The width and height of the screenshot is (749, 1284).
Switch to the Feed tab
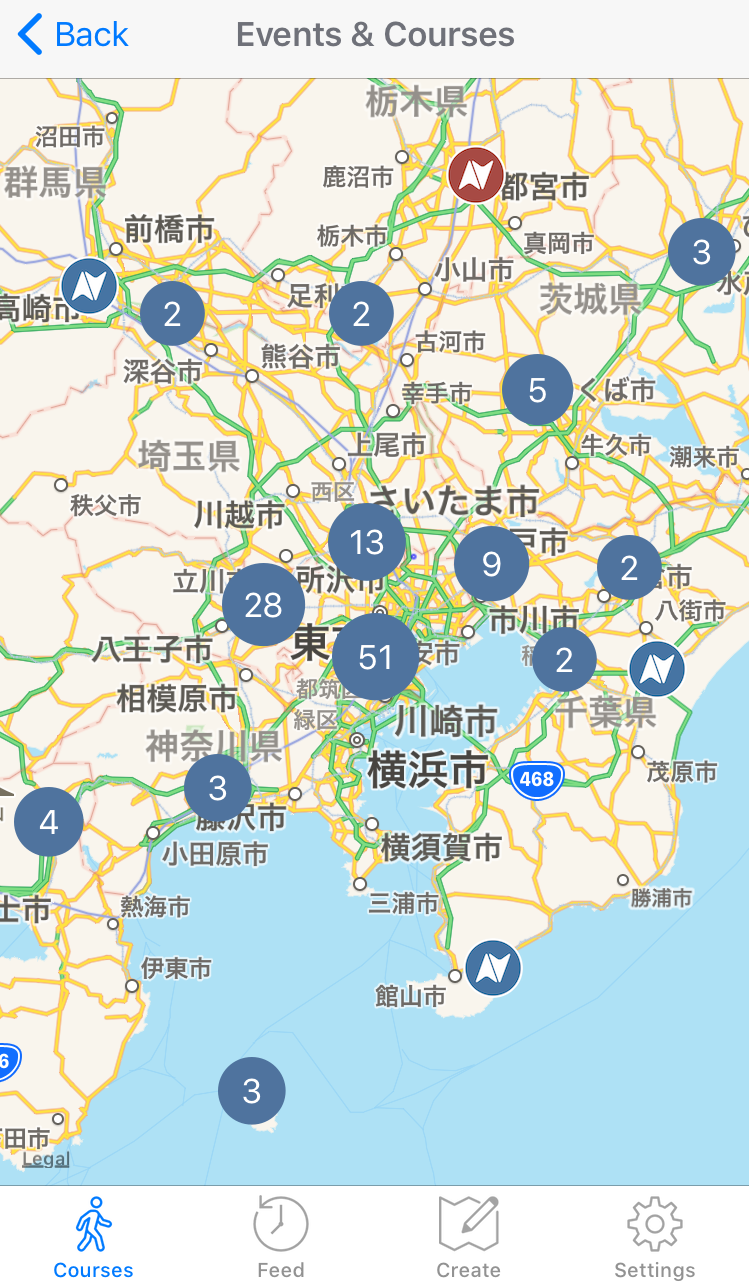pyautogui.click(x=281, y=1237)
